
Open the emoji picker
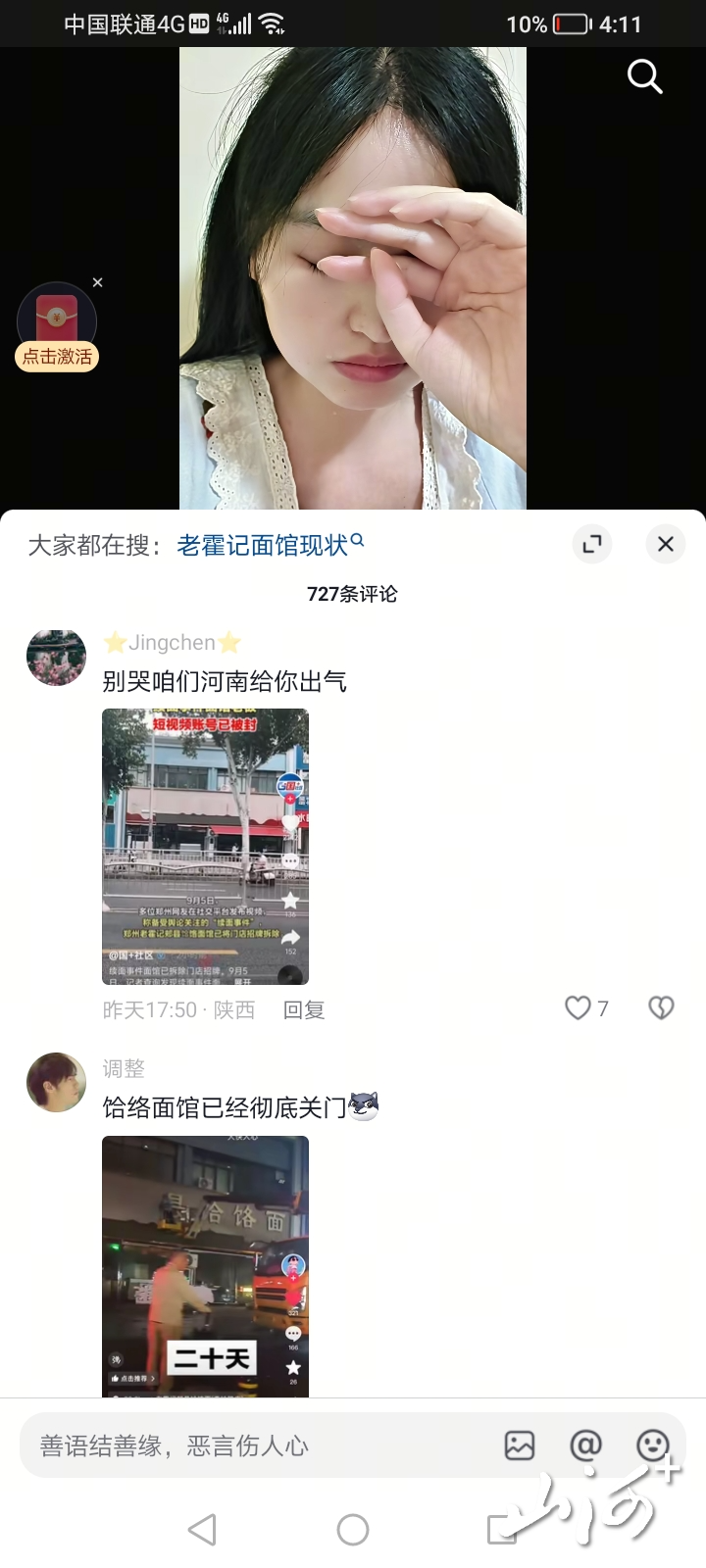653,1445
